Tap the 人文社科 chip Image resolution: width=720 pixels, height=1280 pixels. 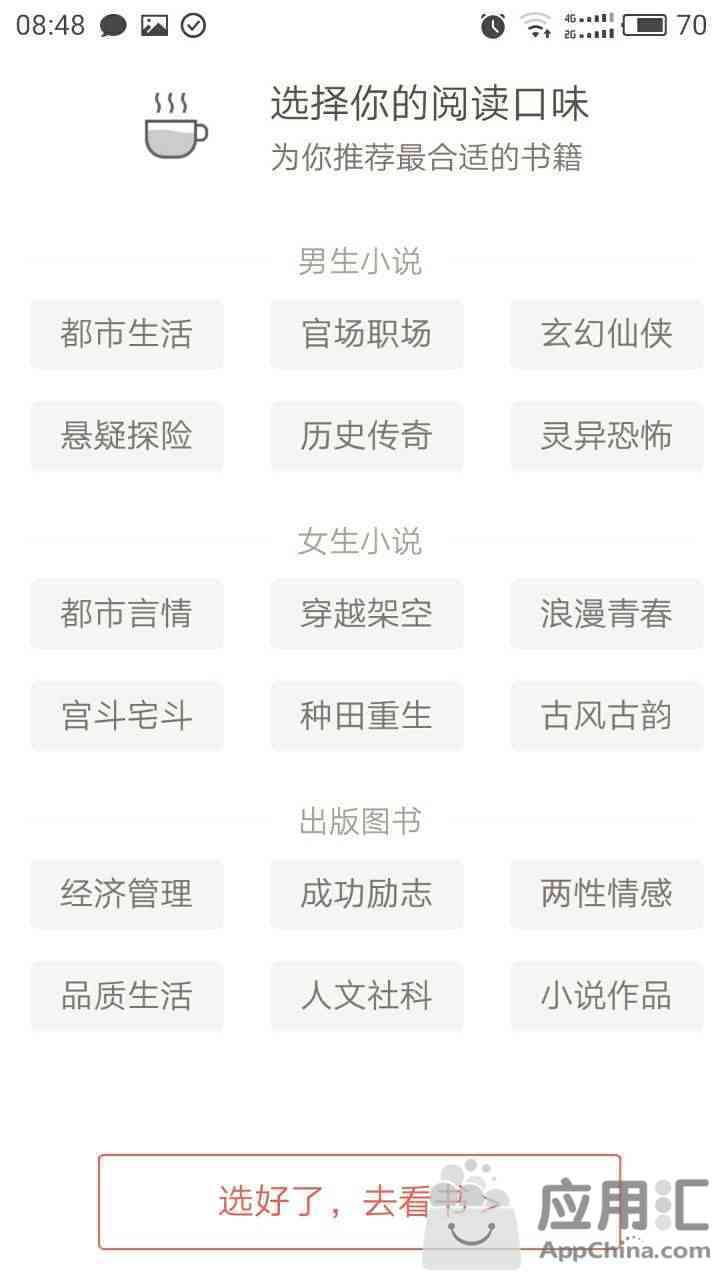tap(367, 996)
